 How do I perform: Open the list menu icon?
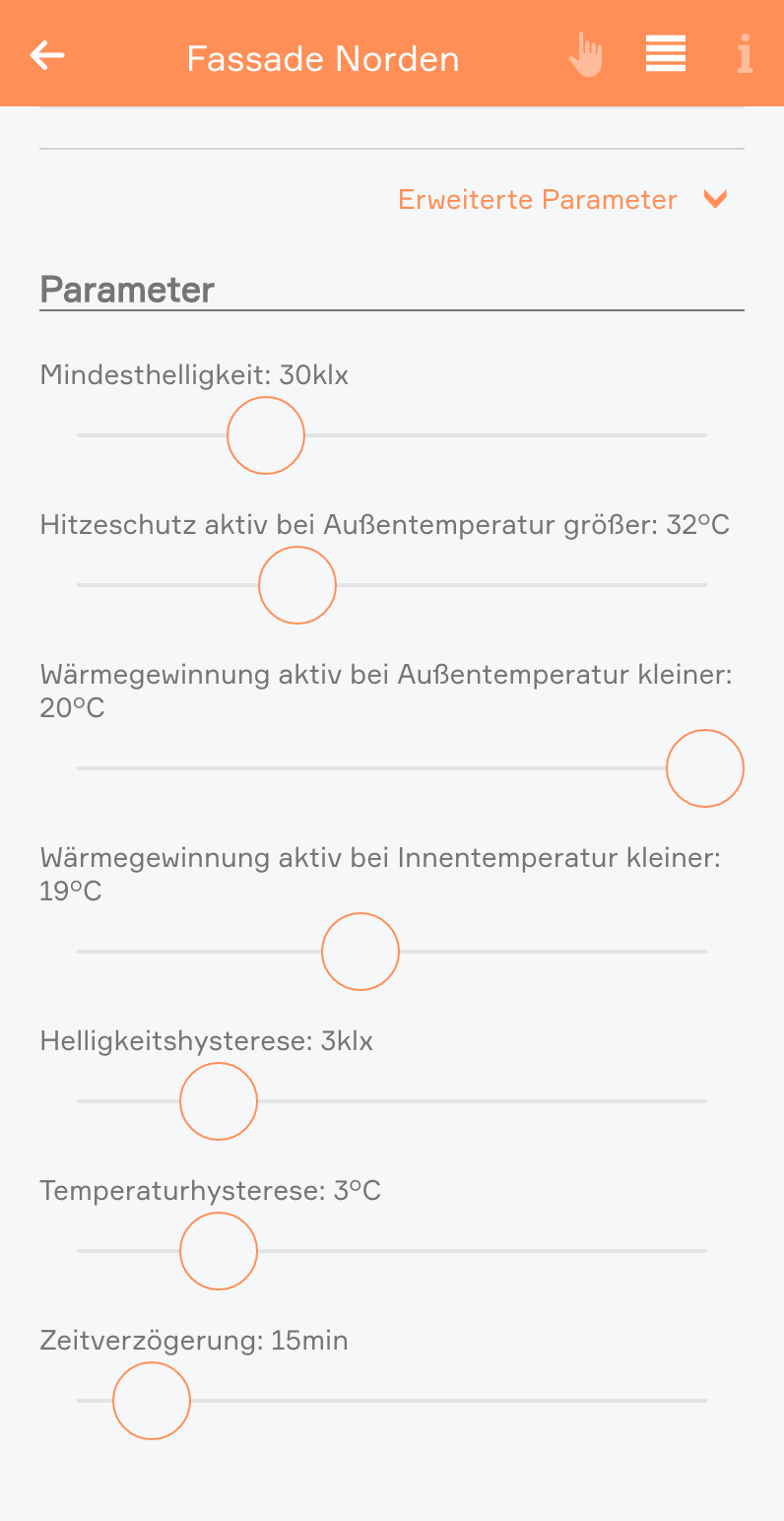click(x=666, y=54)
